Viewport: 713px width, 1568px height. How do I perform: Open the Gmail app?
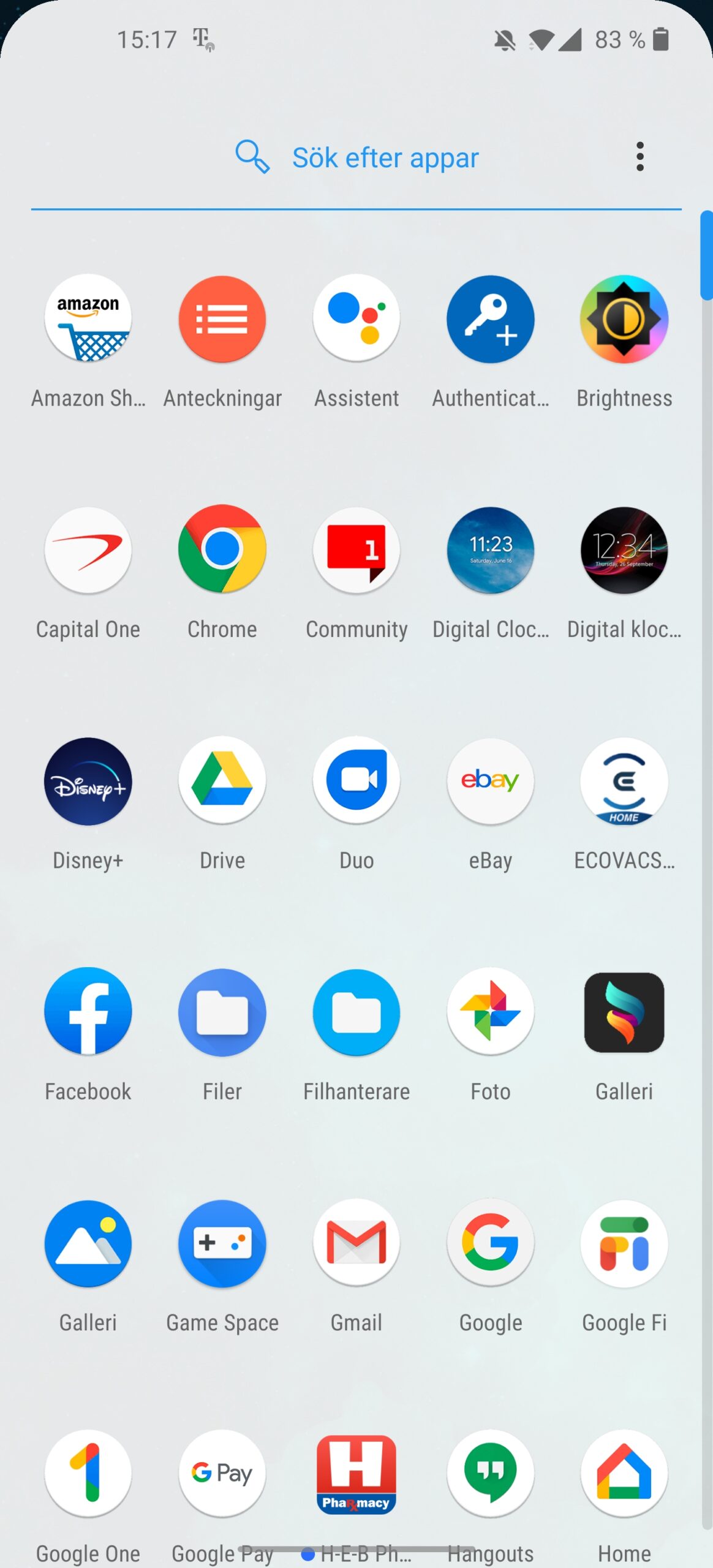coord(356,1243)
